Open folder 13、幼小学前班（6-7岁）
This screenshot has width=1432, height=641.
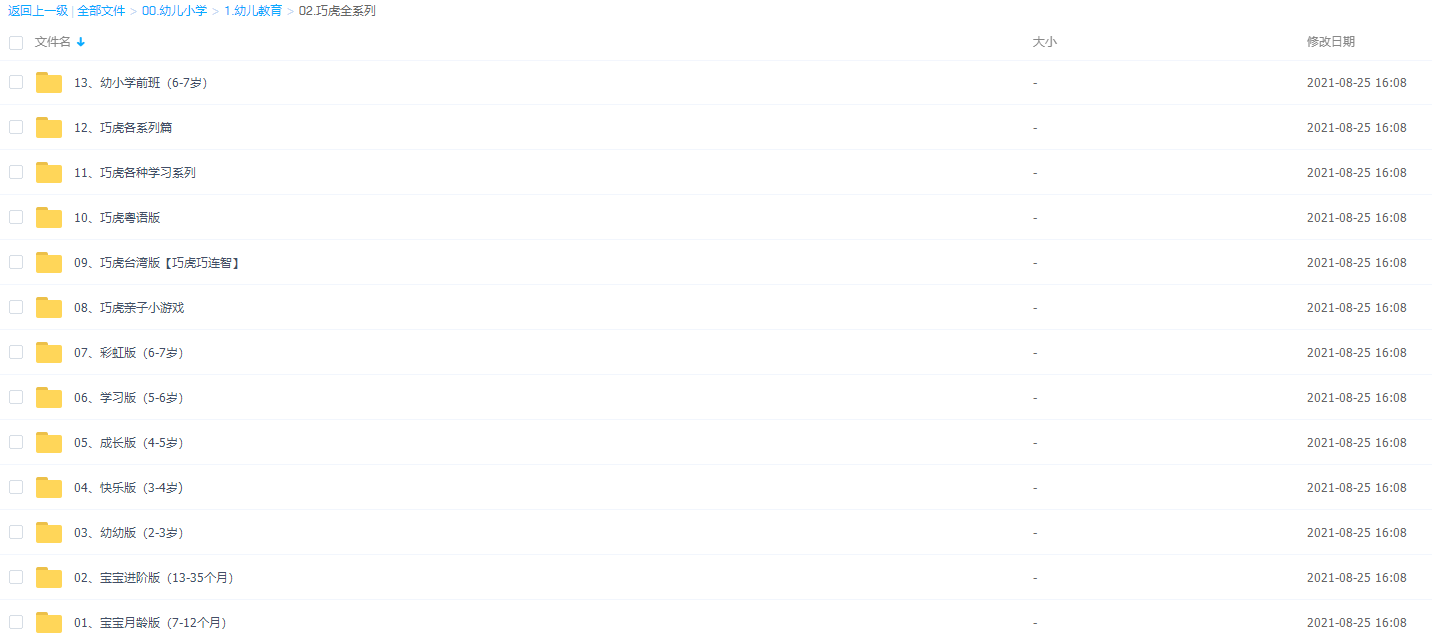tap(140, 83)
